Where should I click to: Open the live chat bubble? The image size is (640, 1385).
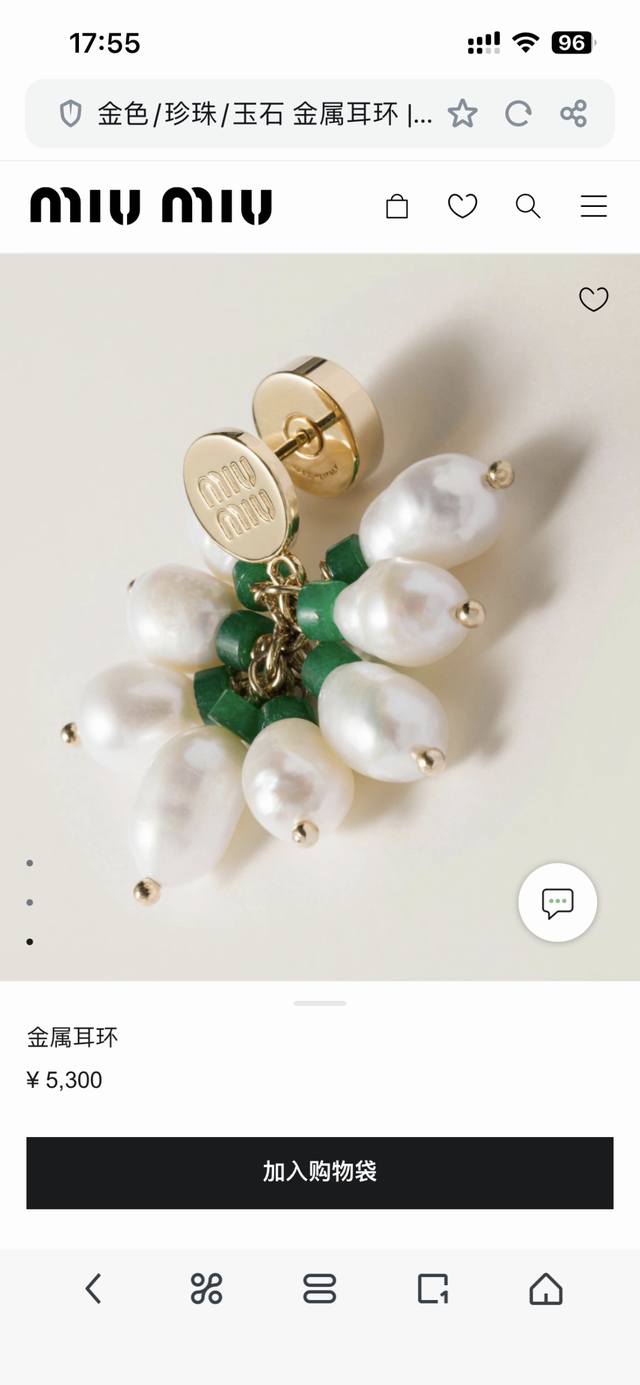pyautogui.click(x=557, y=903)
